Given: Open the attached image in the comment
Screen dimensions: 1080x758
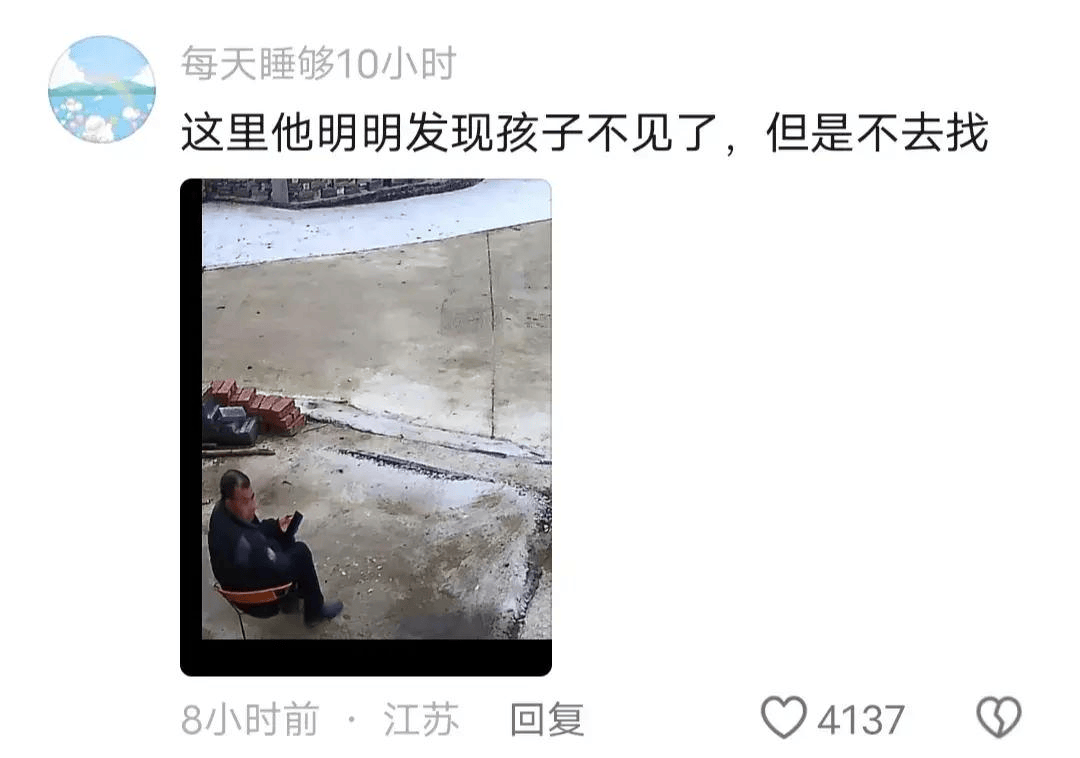Looking at the screenshot, I should 366,427.
